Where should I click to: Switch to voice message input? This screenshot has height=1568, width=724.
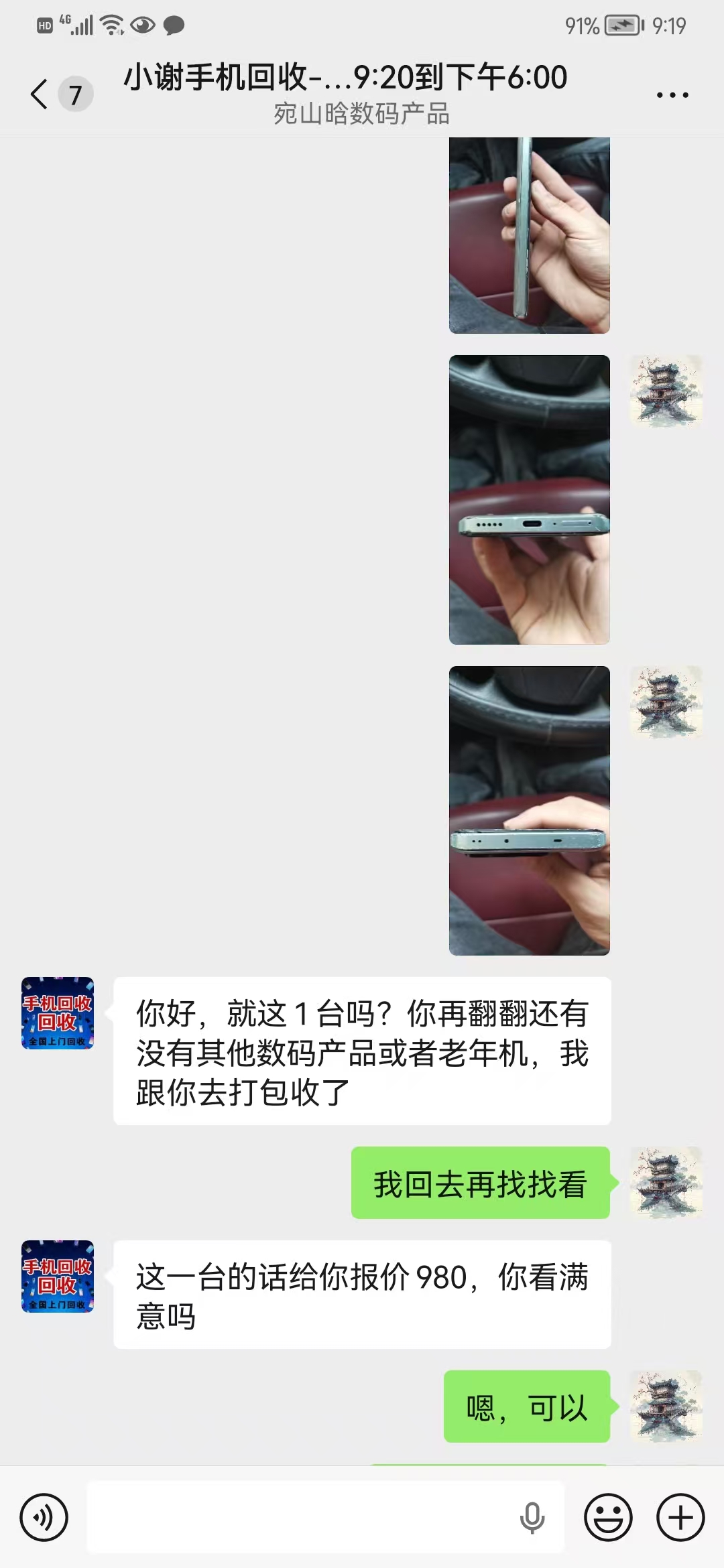(44, 1518)
